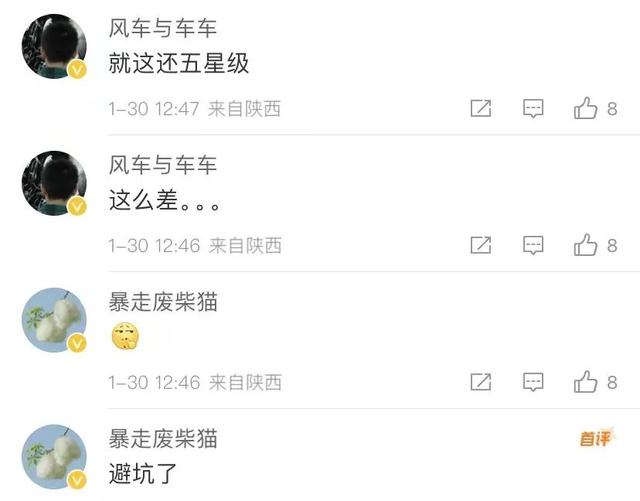Viewport: 640px width, 501px height.
Task: Open username 风车与车车 above "就这还五星级"
Action: point(162,29)
